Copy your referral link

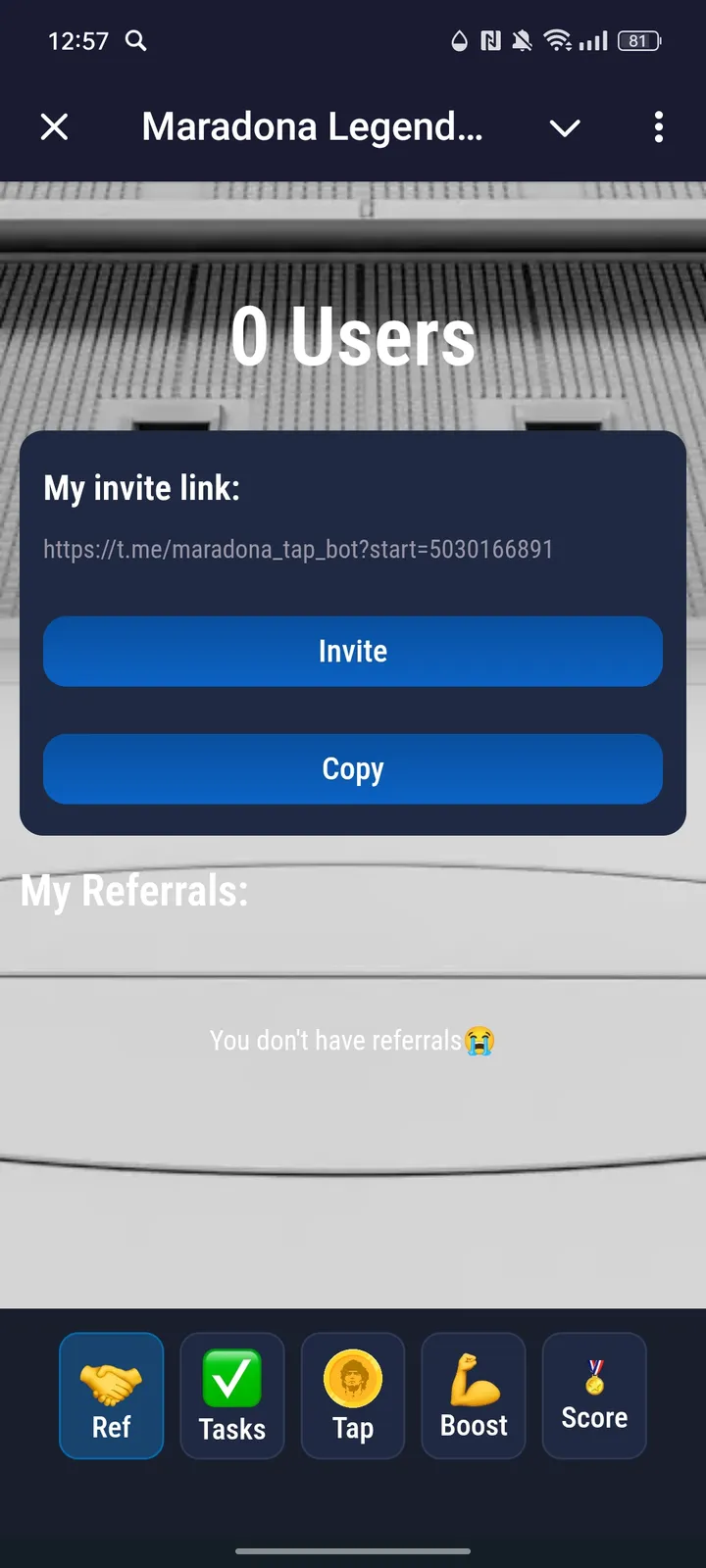pyautogui.click(x=353, y=768)
